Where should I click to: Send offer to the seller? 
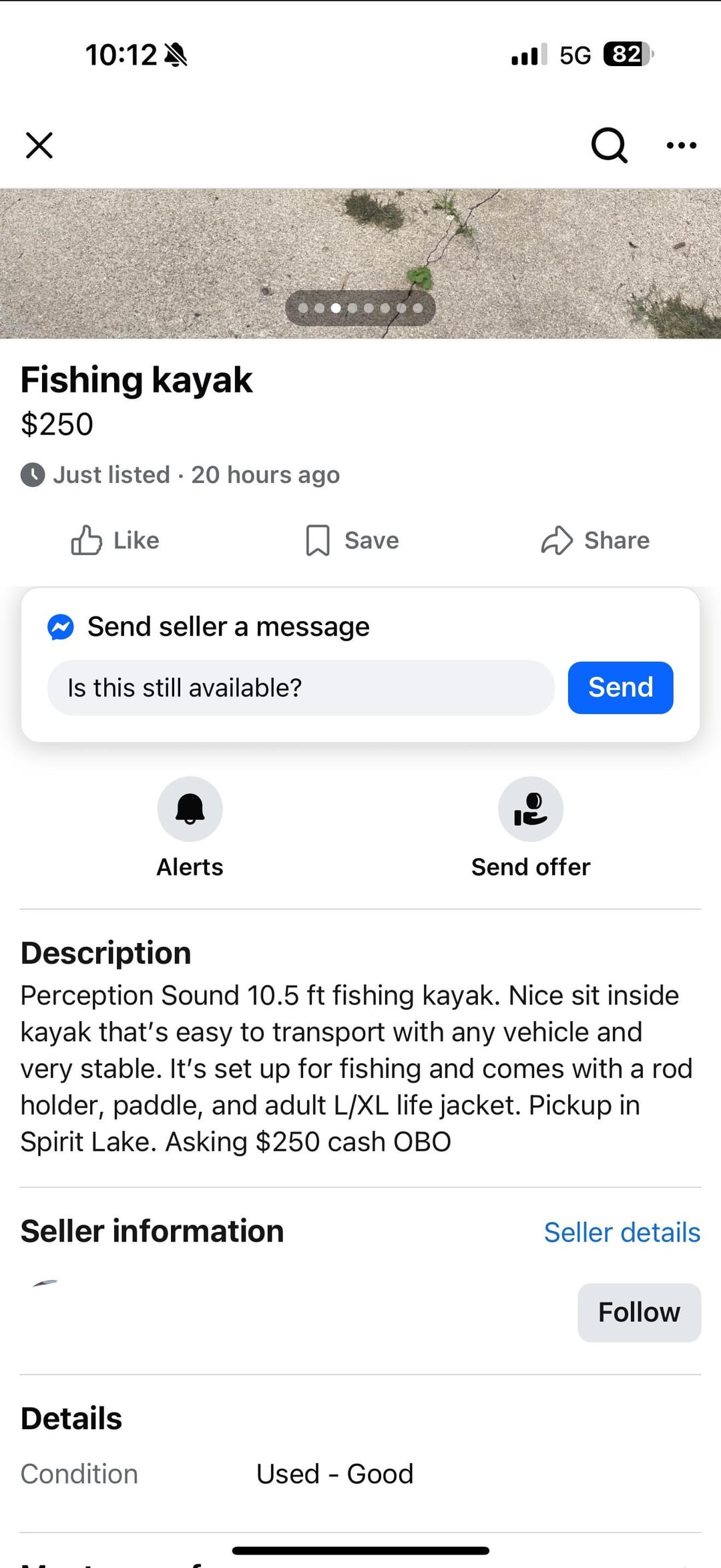pyautogui.click(x=531, y=809)
